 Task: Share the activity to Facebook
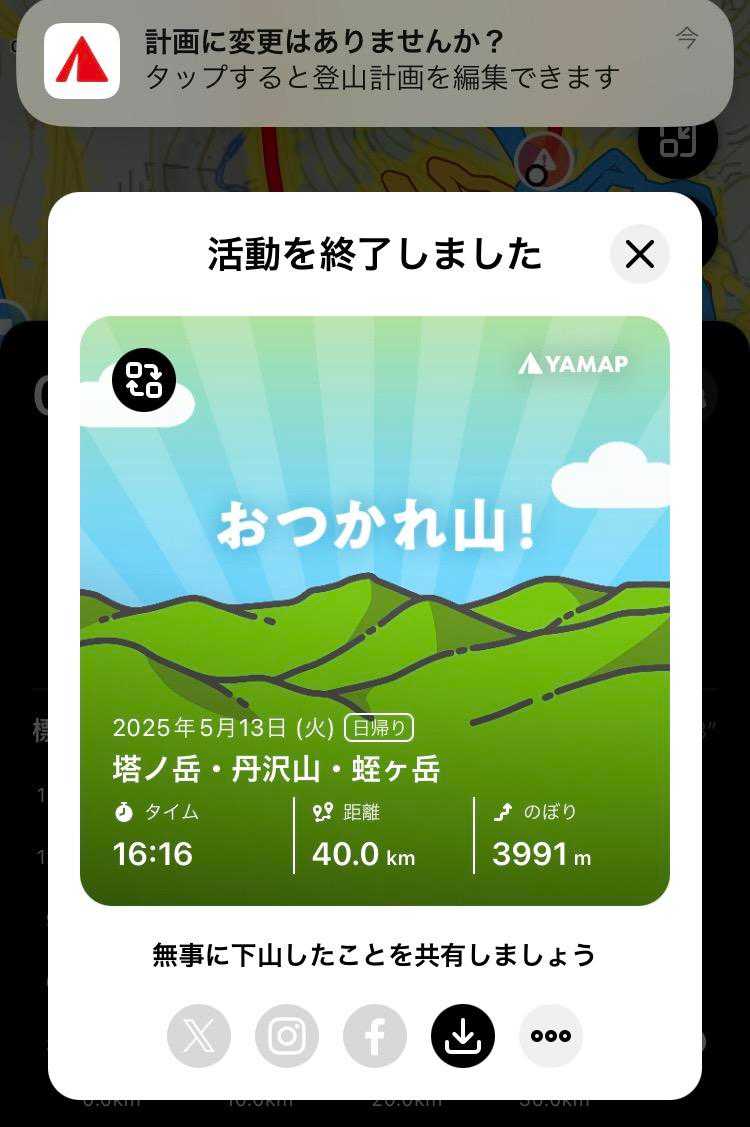click(375, 1036)
